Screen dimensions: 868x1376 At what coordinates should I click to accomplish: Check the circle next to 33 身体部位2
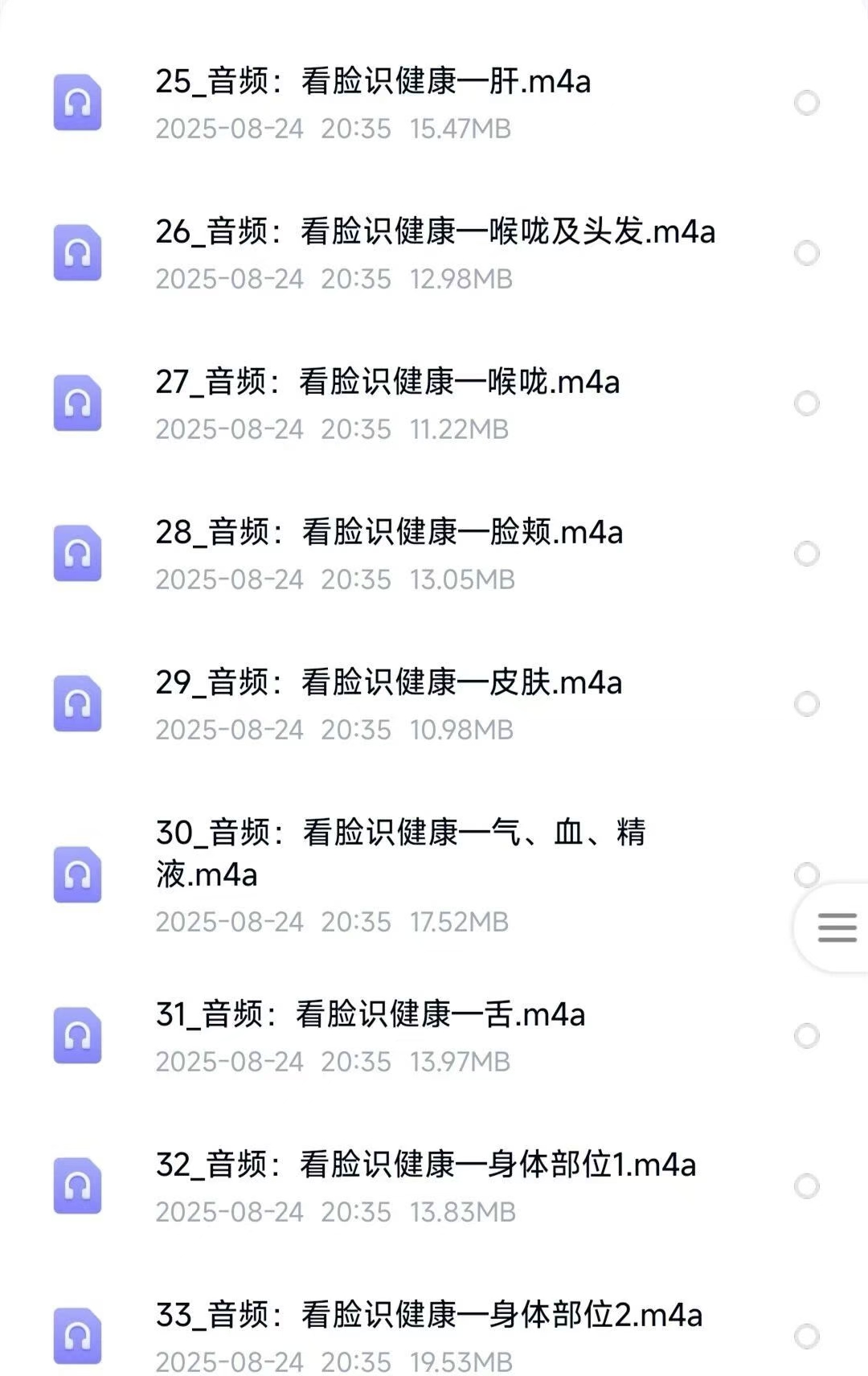pyautogui.click(x=806, y=1337)
